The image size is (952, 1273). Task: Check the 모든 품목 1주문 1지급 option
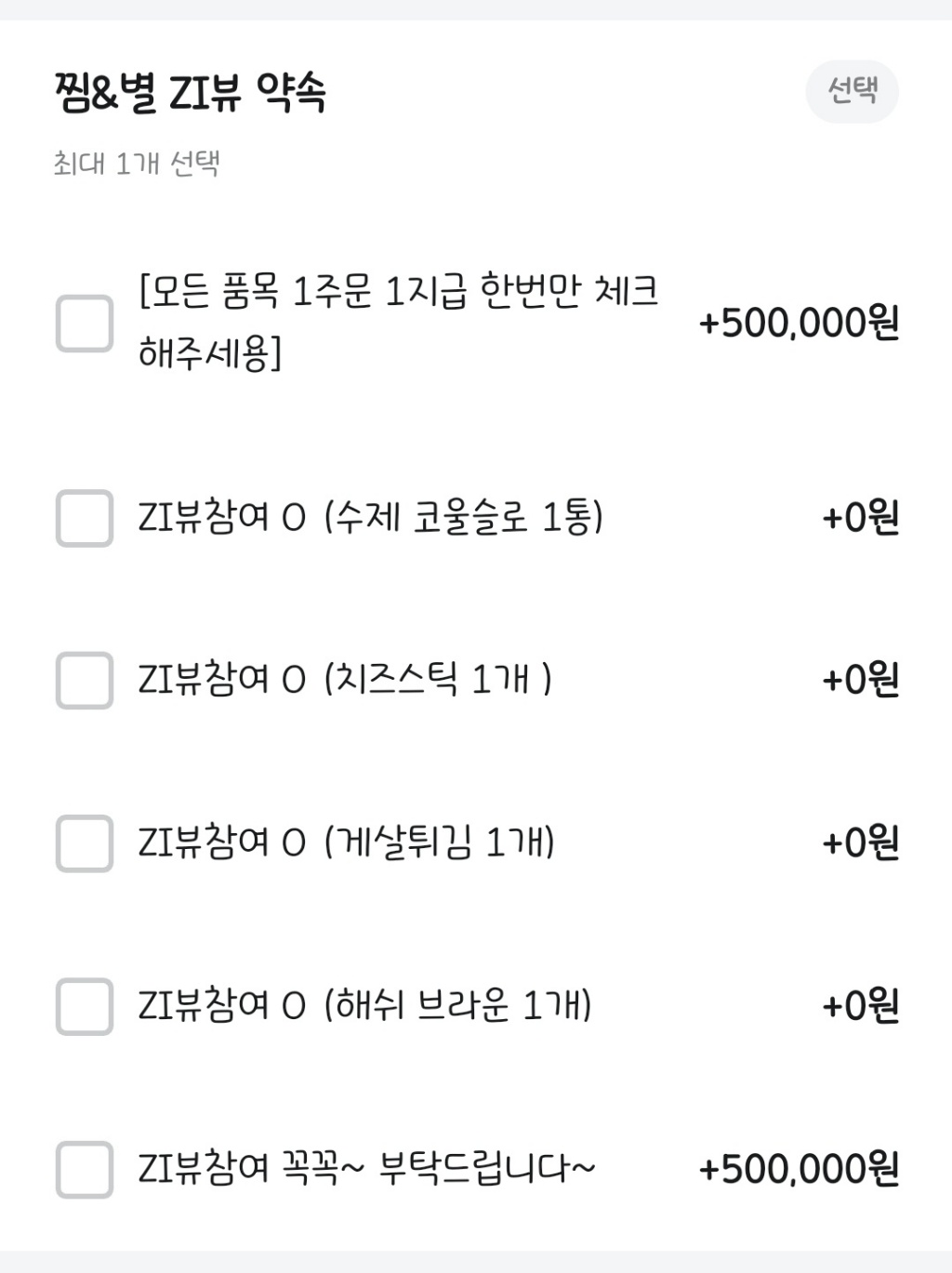click(x=85, y=324)
